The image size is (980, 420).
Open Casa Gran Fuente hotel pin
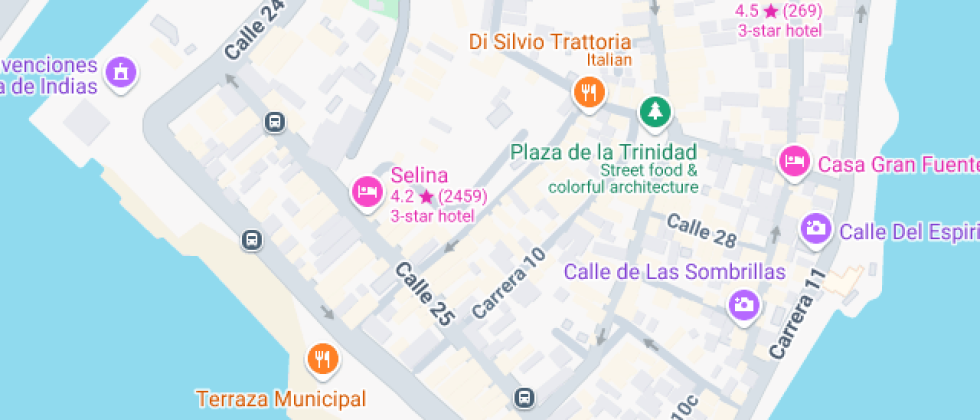[794, 162]
